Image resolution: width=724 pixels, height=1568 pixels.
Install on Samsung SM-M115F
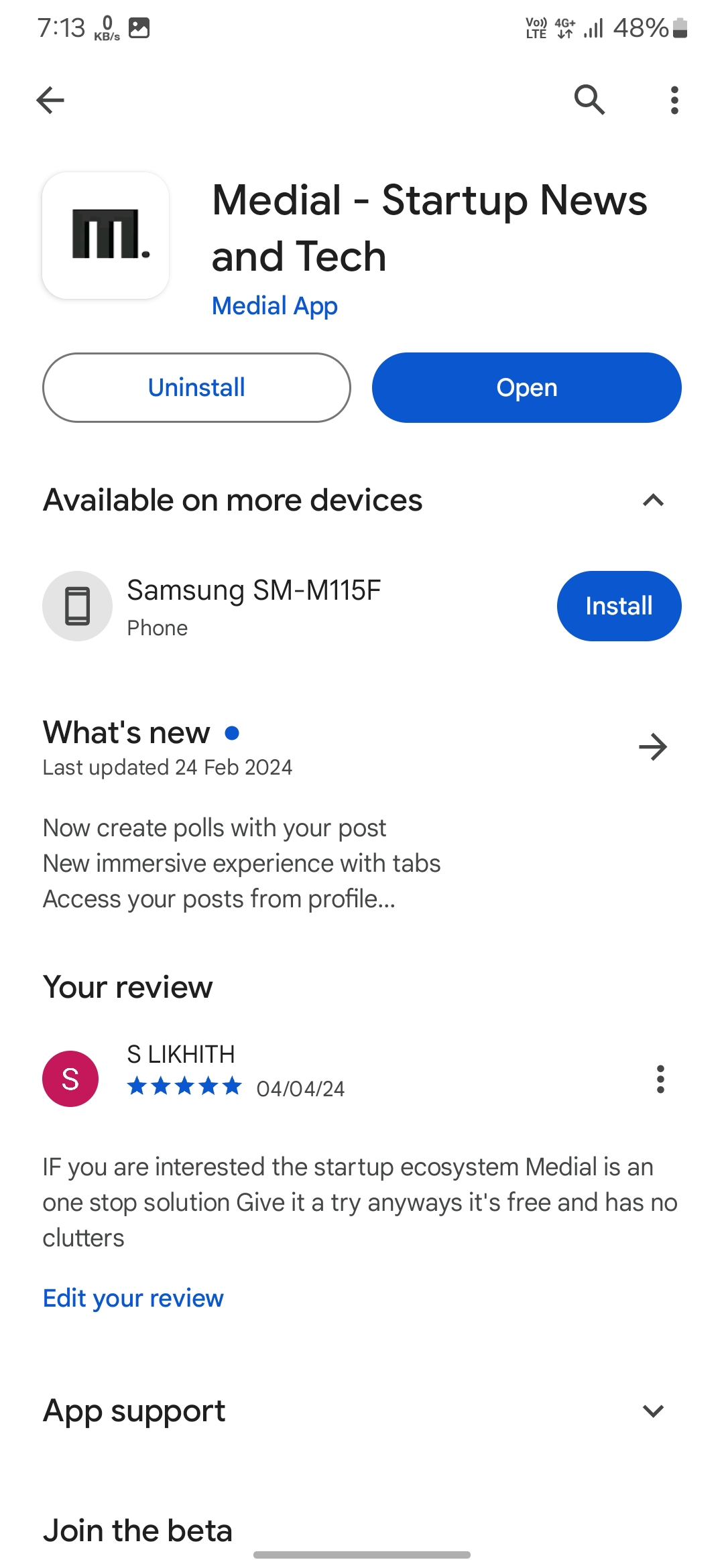pos(618,606)
